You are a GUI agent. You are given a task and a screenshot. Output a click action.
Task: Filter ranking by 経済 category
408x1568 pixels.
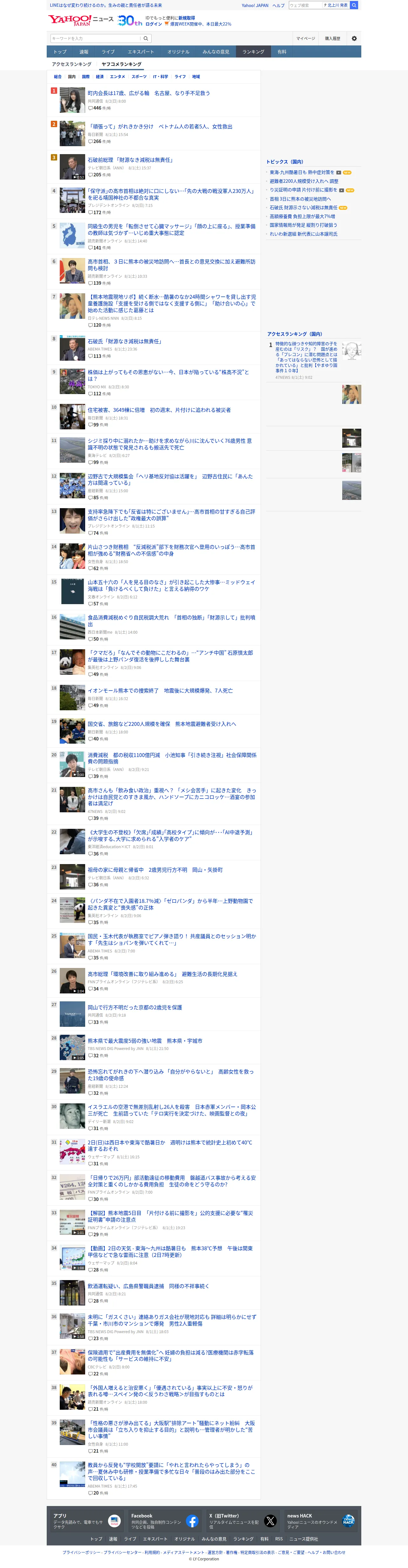coord(99,77)
